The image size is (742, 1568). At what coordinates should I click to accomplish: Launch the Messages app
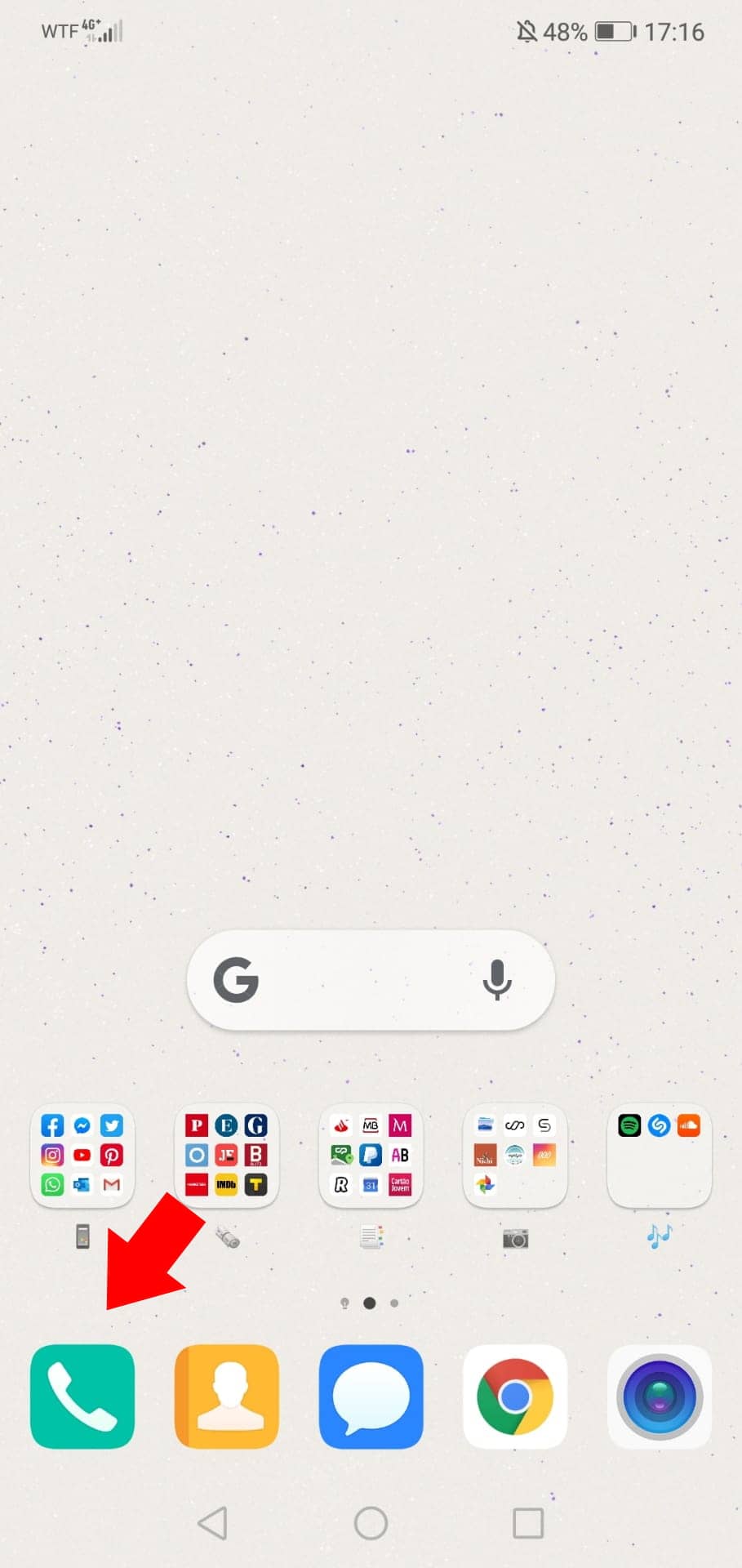371,1396
